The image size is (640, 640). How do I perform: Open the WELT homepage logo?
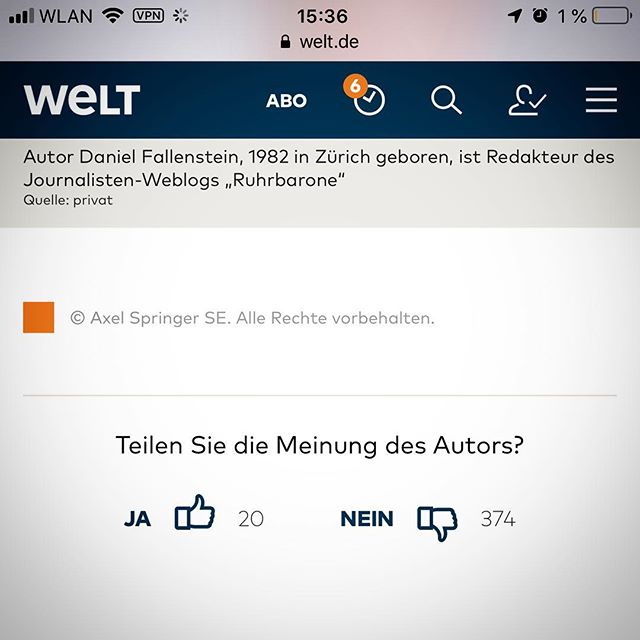click(x=82, y=100)
